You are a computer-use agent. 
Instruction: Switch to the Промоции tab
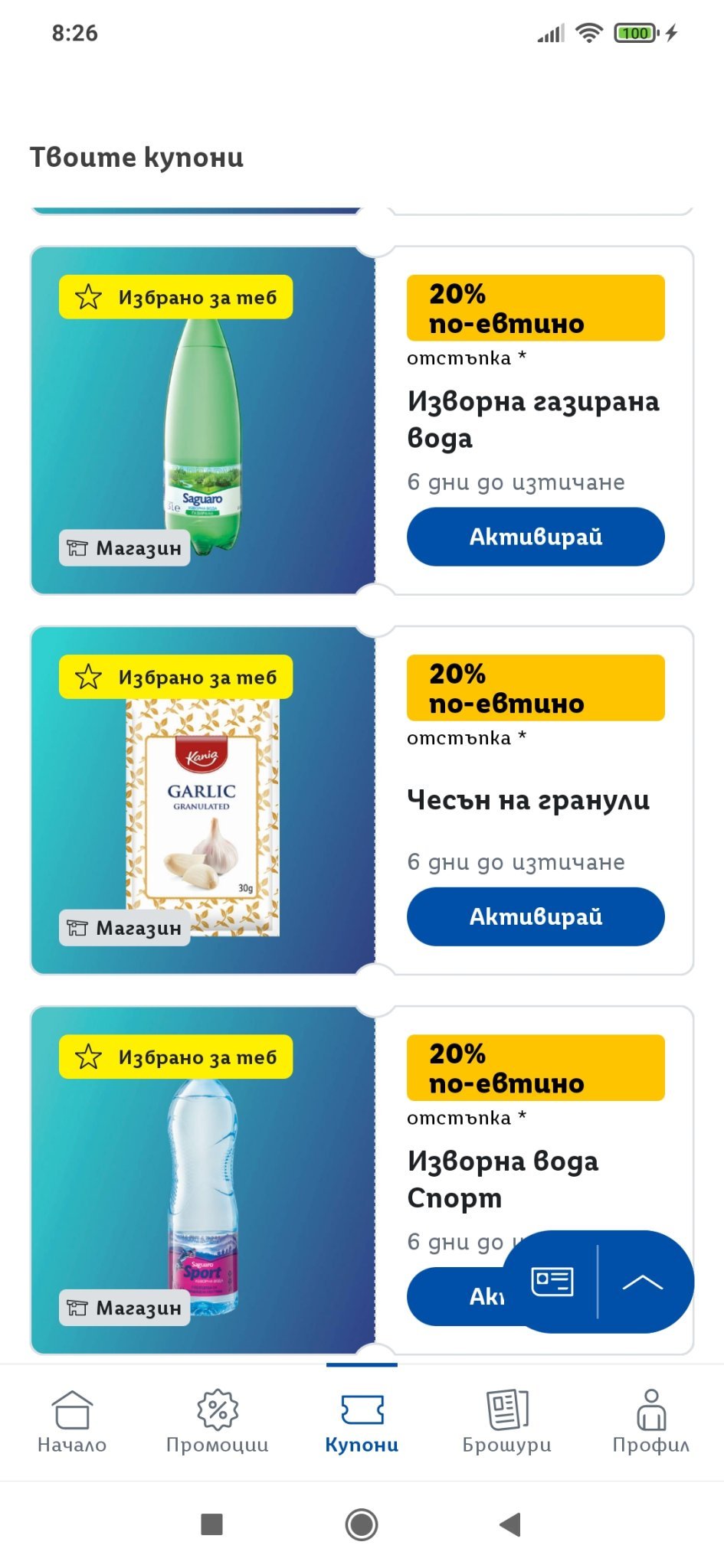click(217, 1421)
